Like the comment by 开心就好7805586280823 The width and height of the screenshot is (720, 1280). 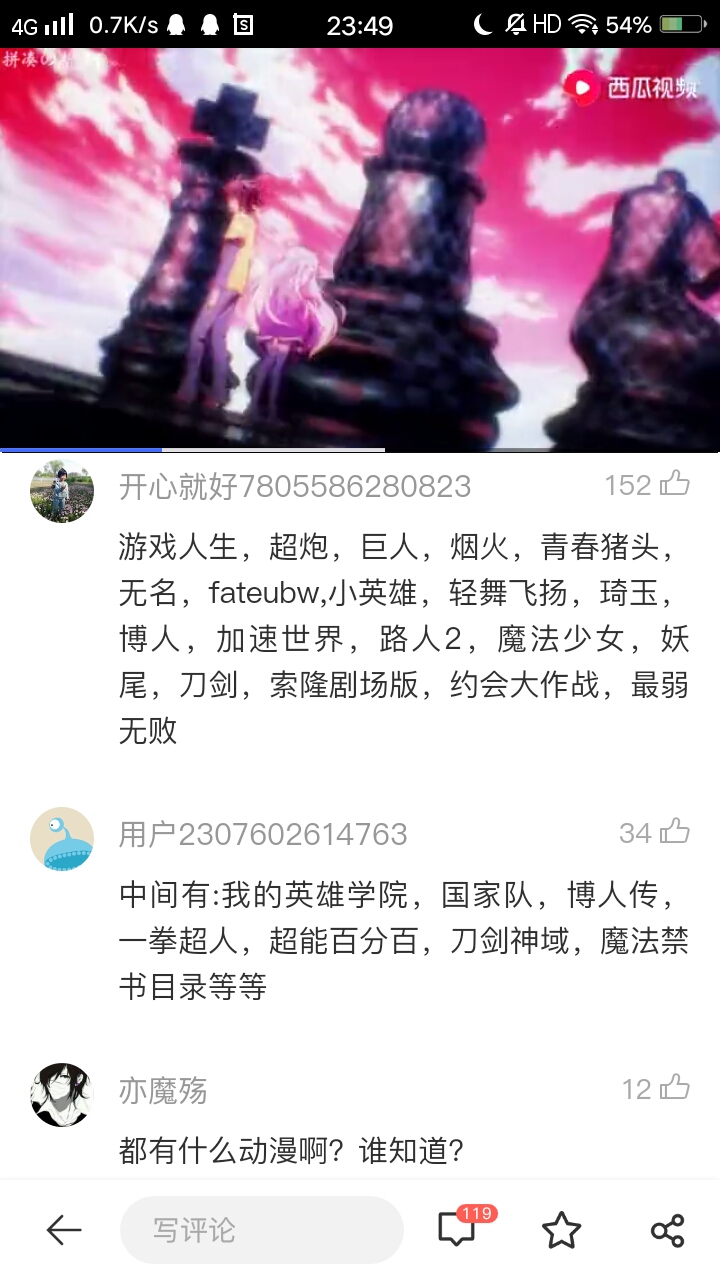click(x=674, y=485)
